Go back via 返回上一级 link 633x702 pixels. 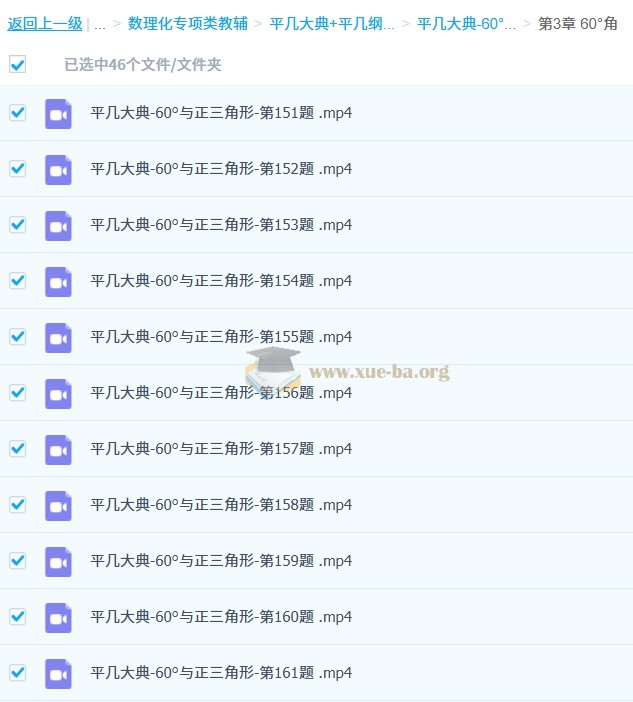click(44, 23)
